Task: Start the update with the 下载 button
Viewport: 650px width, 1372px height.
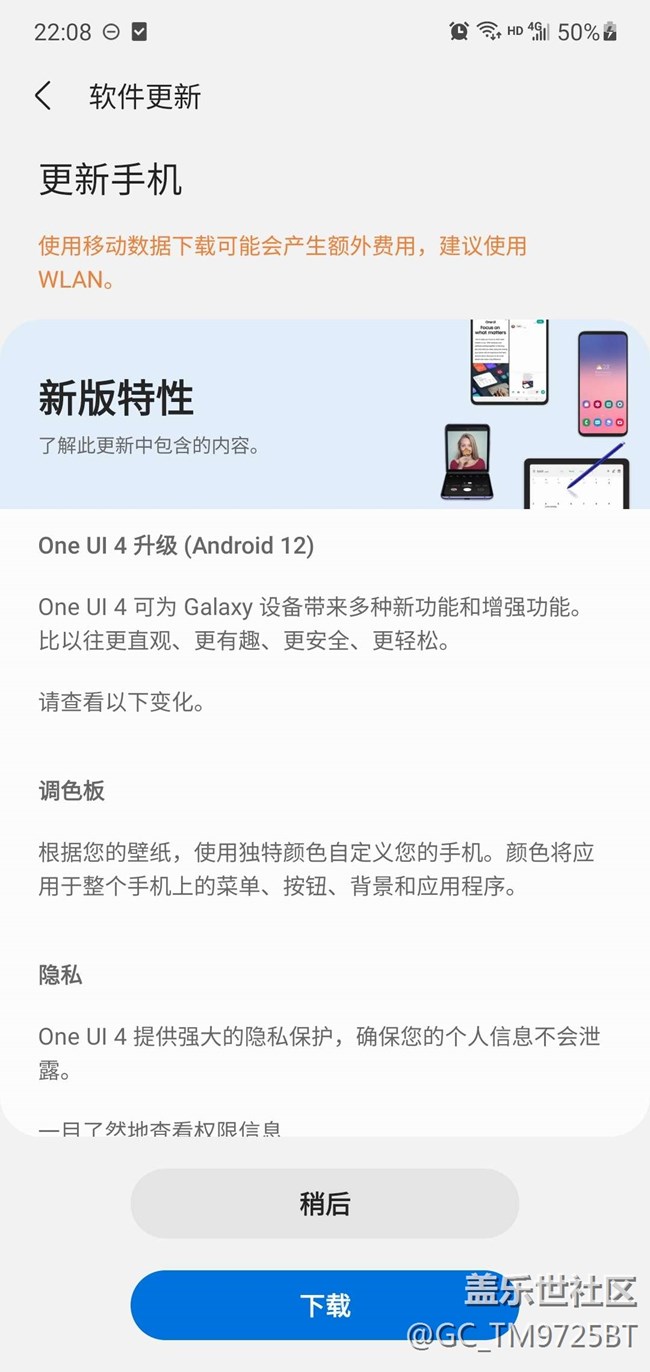Action: coord(324,1305)
